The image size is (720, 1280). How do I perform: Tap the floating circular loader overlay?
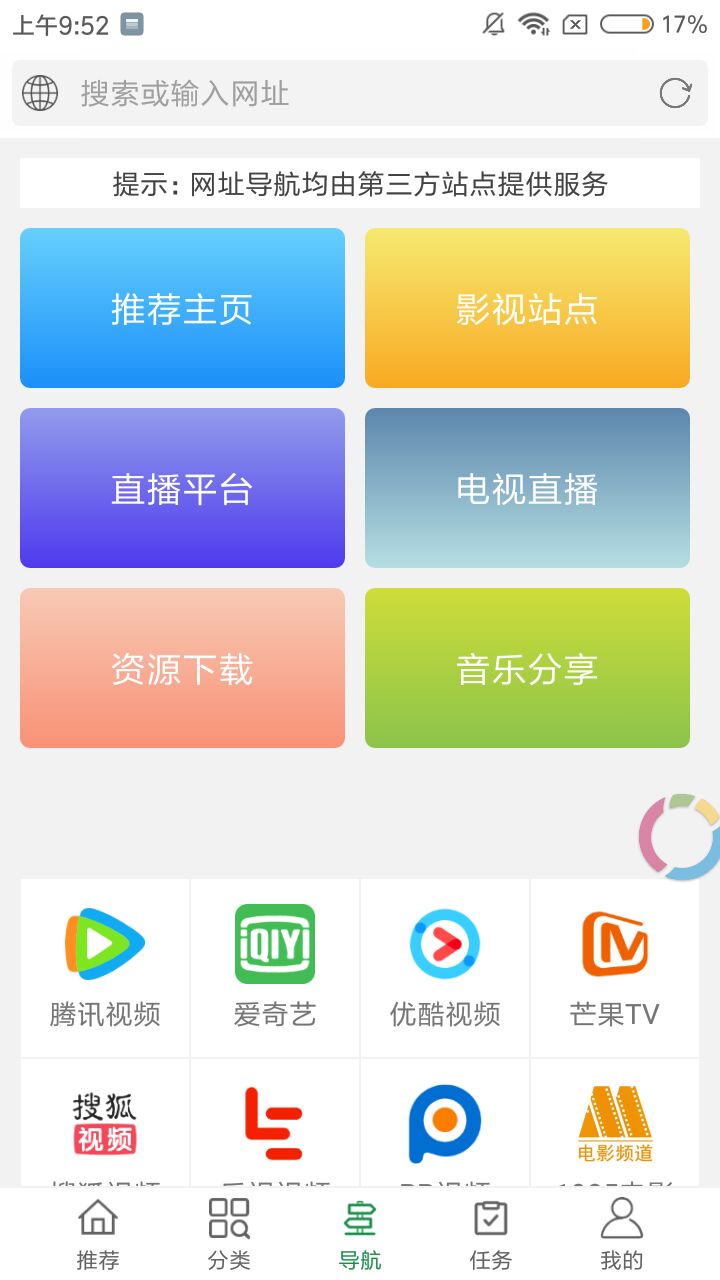coord(681,836)
